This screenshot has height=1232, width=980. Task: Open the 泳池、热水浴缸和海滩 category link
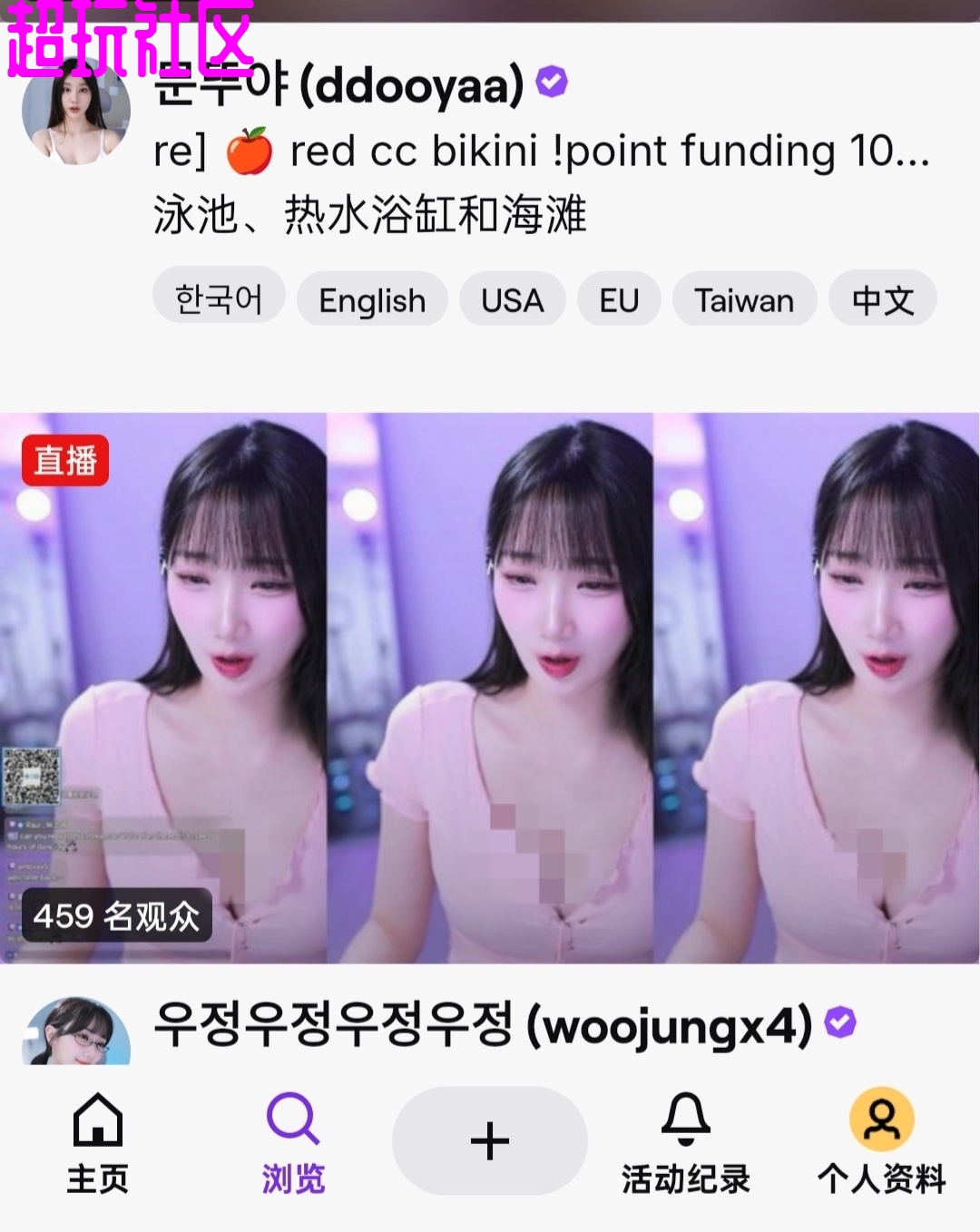click(369, 215)
